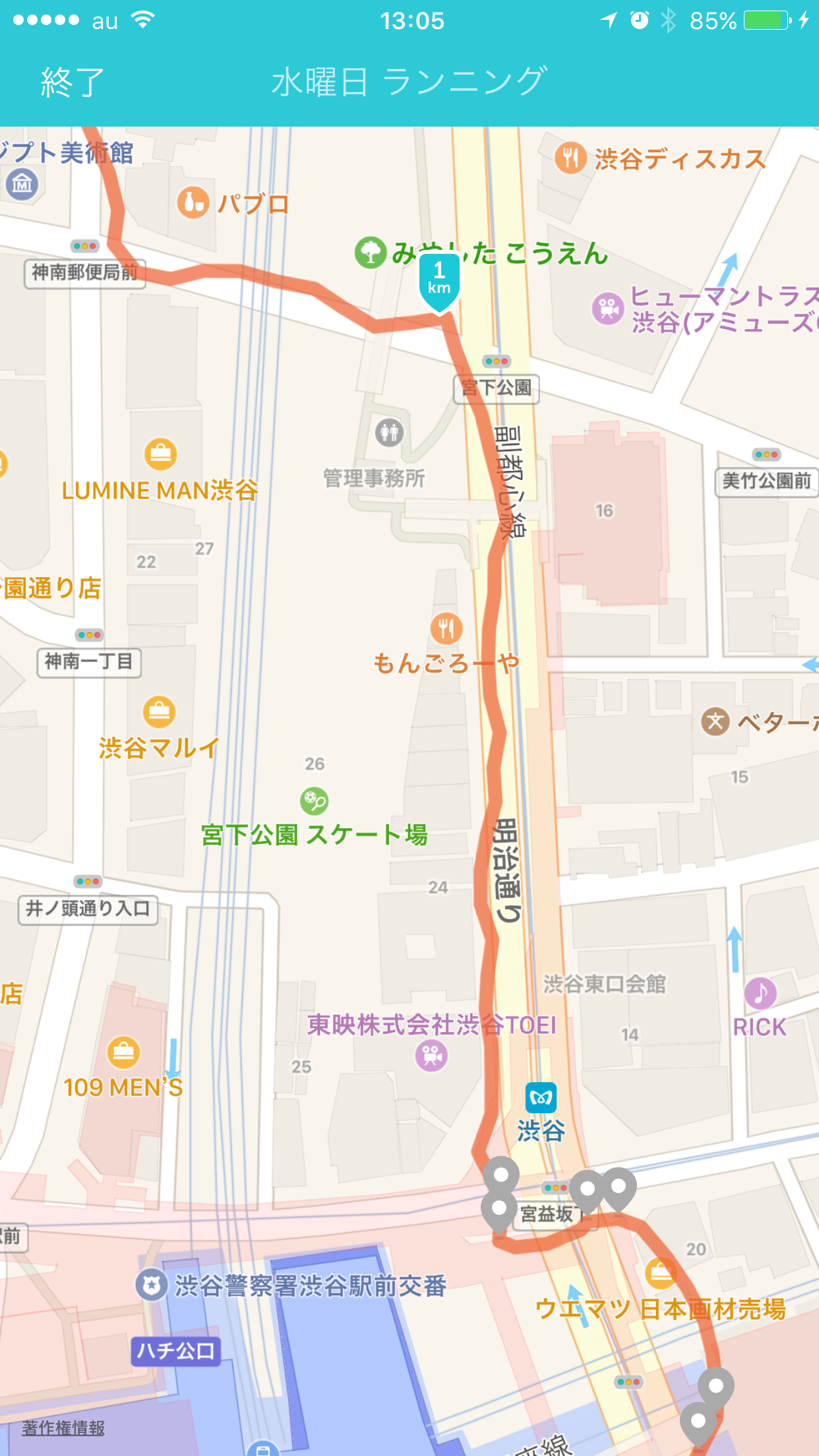Tap the もんごろーや restaurant pin

(446, 628)
